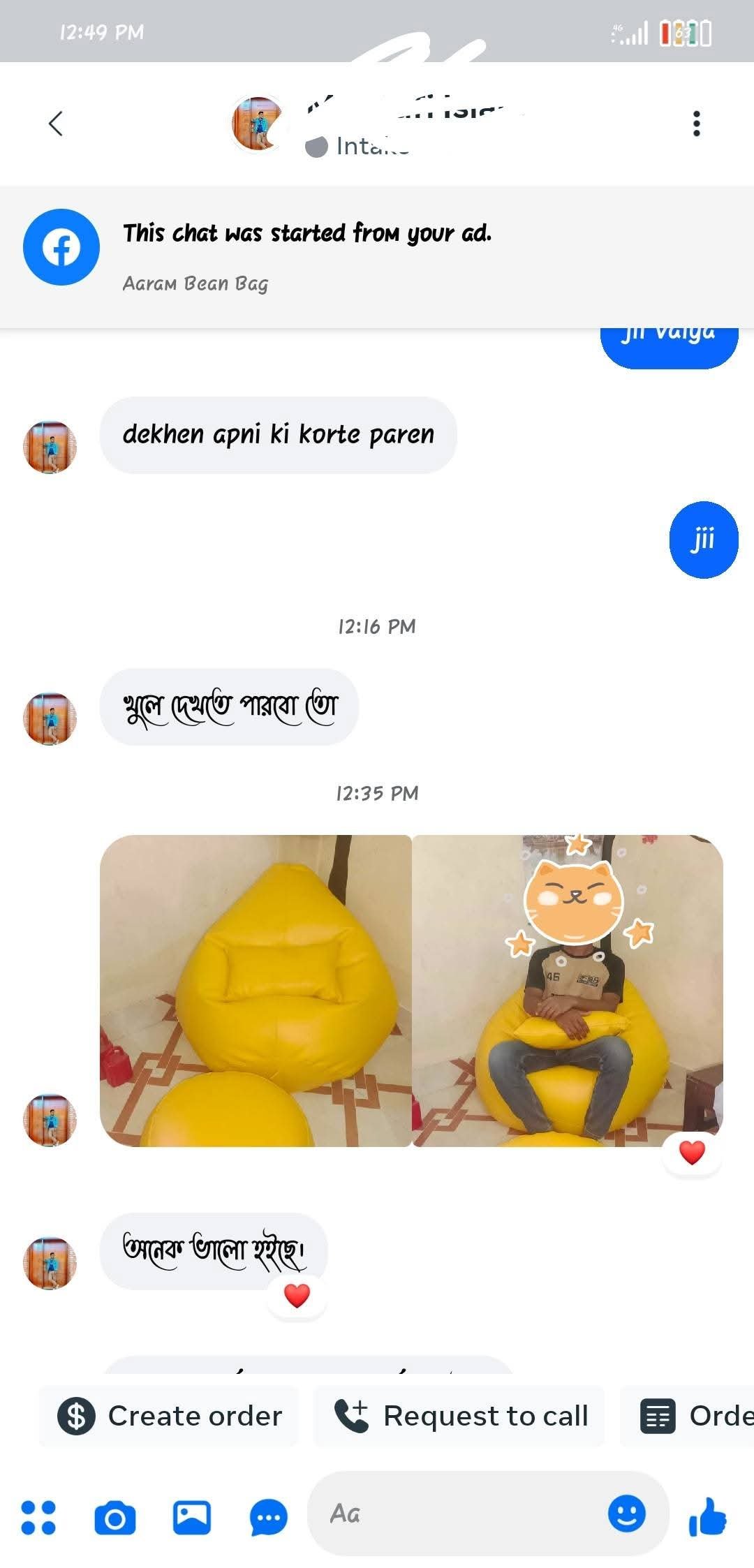Screen dimensions: 754x1568
Task: Tap Create order button
Action: 170,1416
